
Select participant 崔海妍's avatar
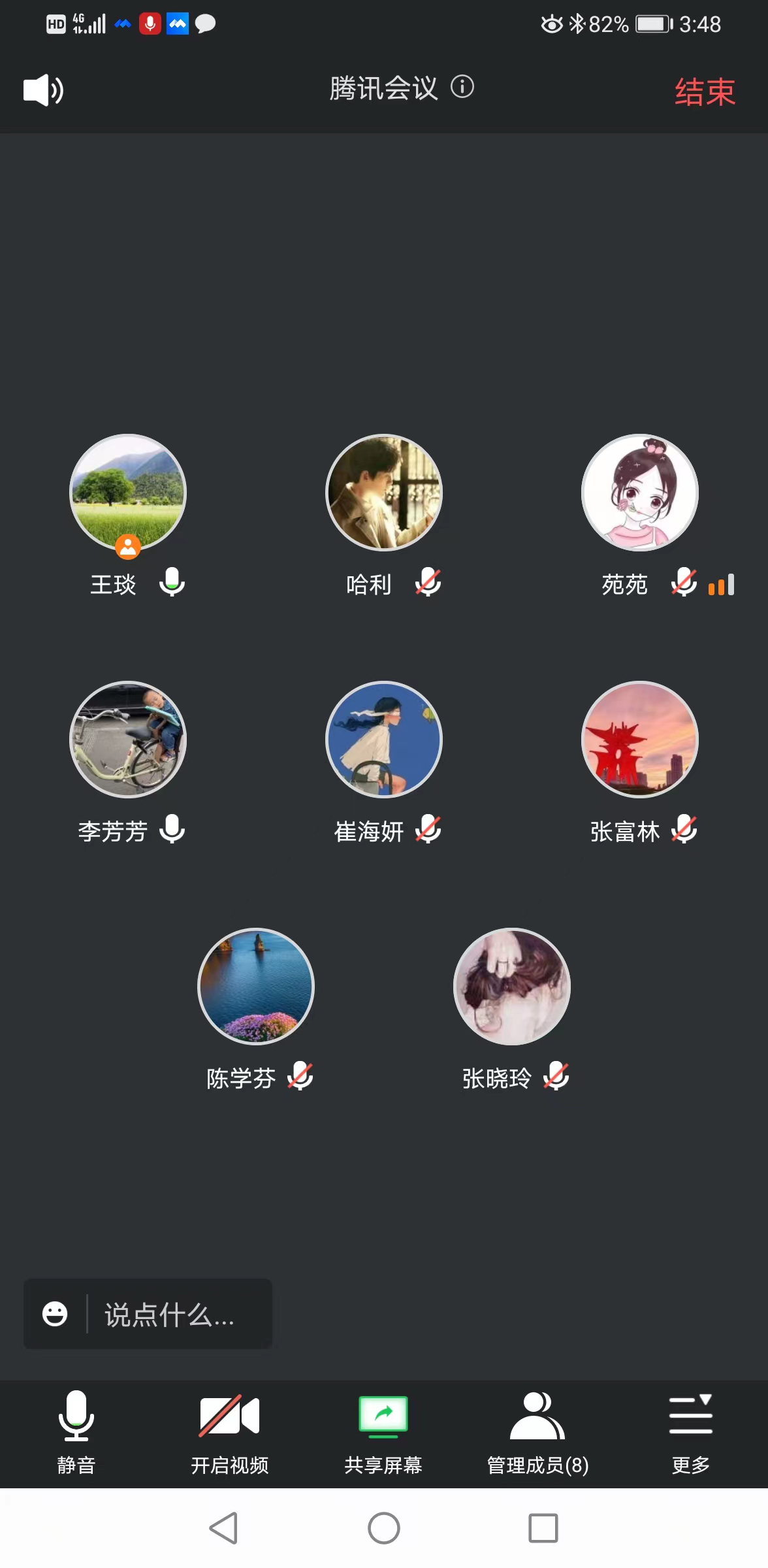point(384,740)
